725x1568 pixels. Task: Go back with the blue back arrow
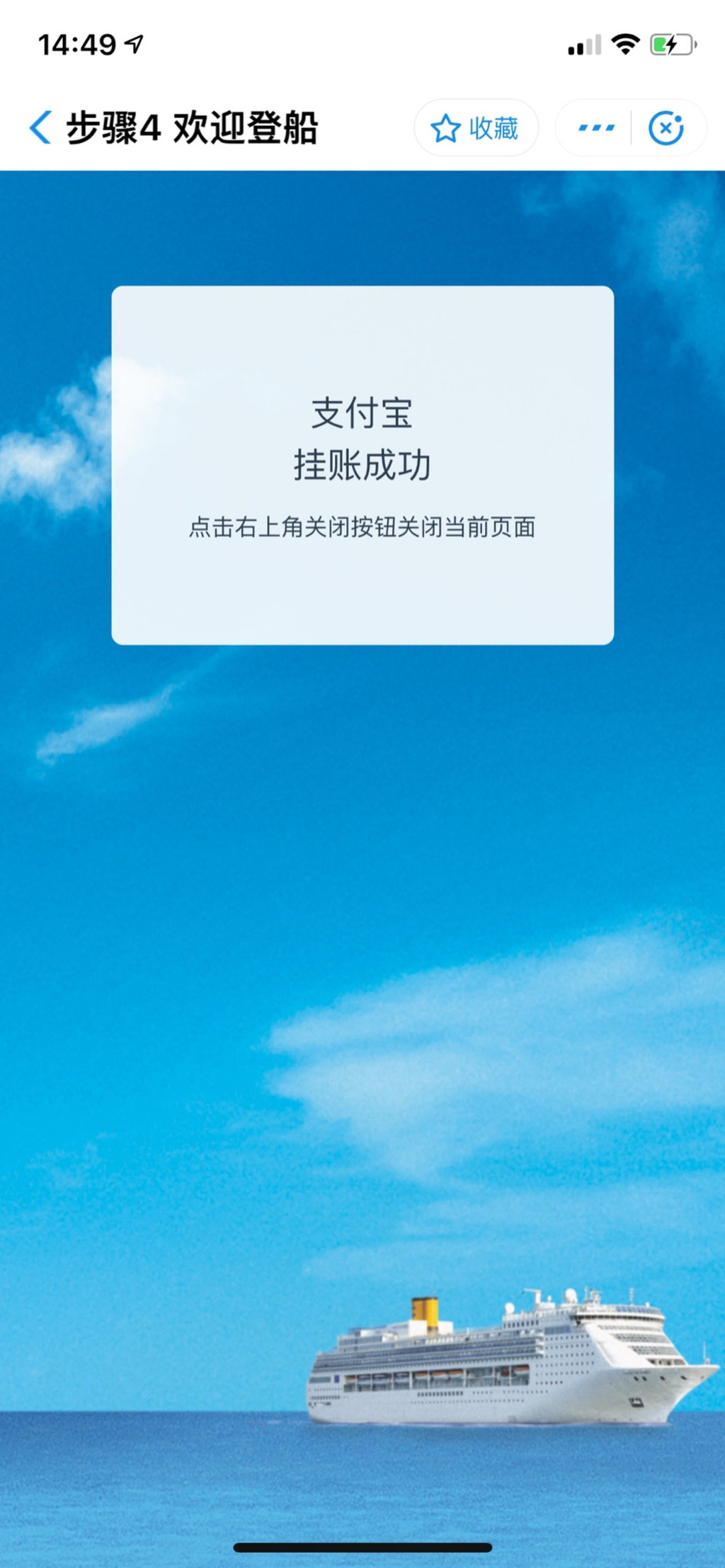[40, 127]
